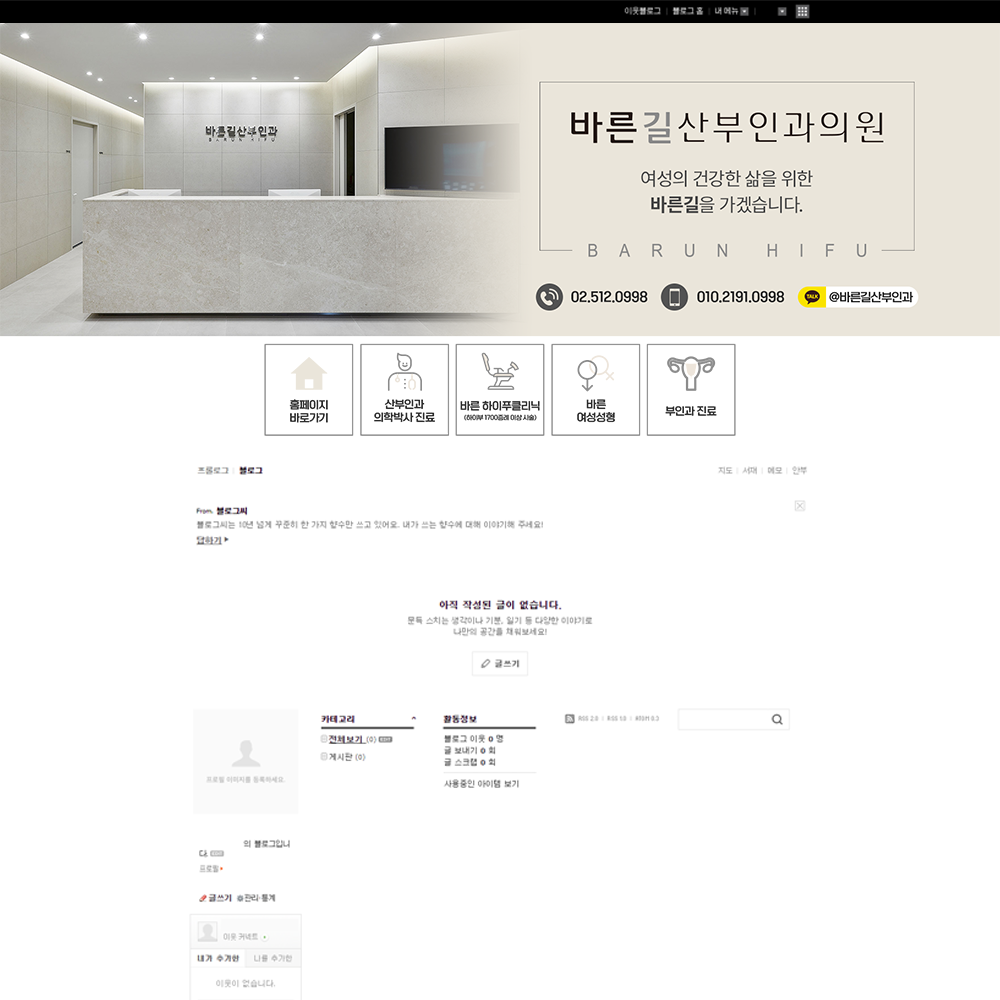The height and width of the screenshot is (1000, 1000).
Task: Open 사용중인 아이템 보기 link
Action: pos(481,784)
